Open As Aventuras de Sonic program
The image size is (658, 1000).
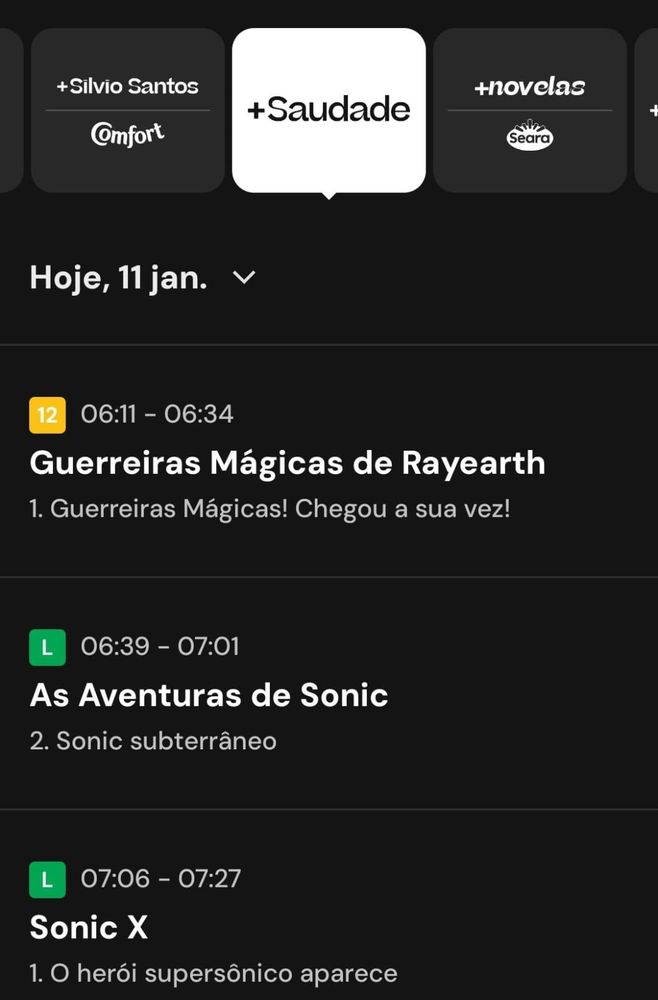[209, 695]
